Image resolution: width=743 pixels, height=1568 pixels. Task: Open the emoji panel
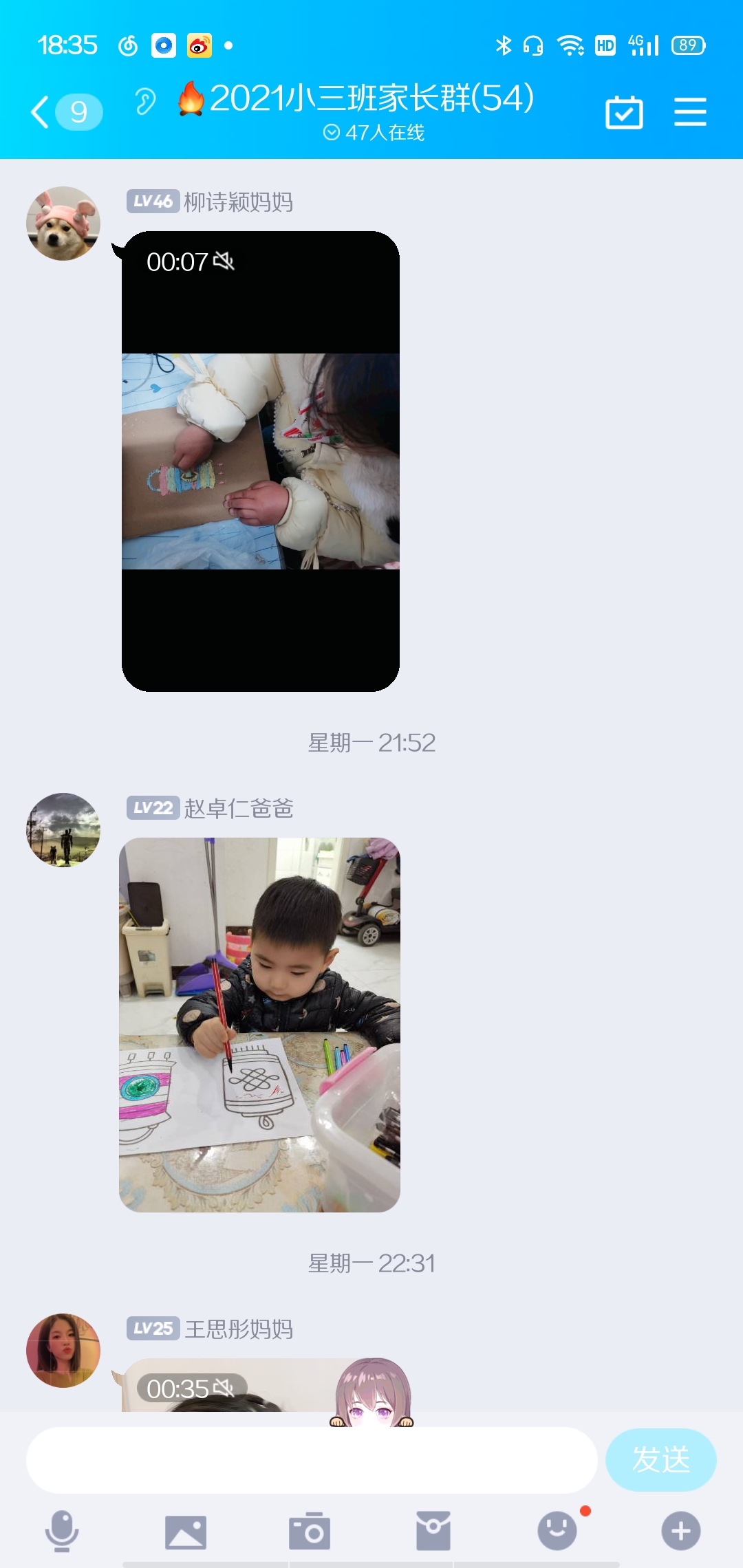point(557,1532)
